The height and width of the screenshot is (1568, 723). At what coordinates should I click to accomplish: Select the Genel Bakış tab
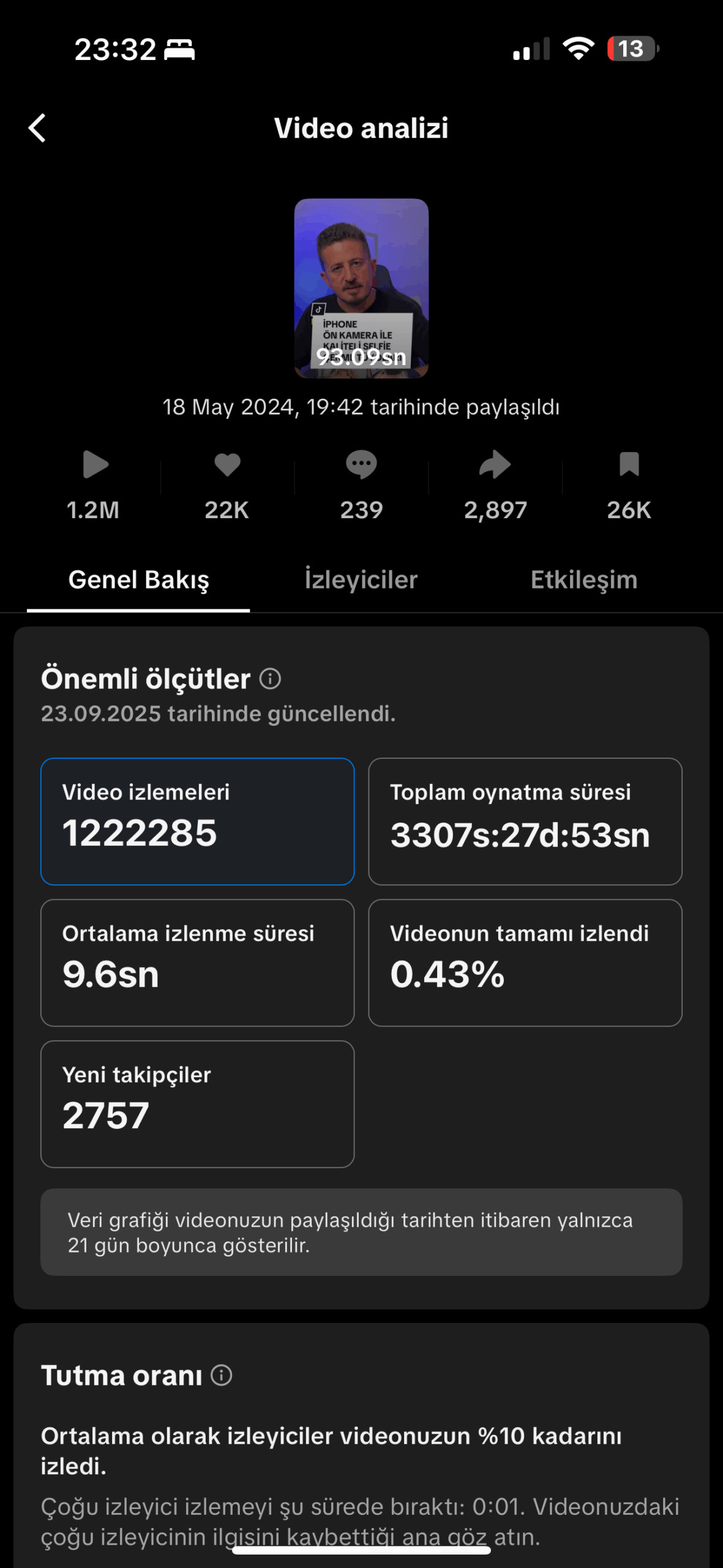click(139, 580)
